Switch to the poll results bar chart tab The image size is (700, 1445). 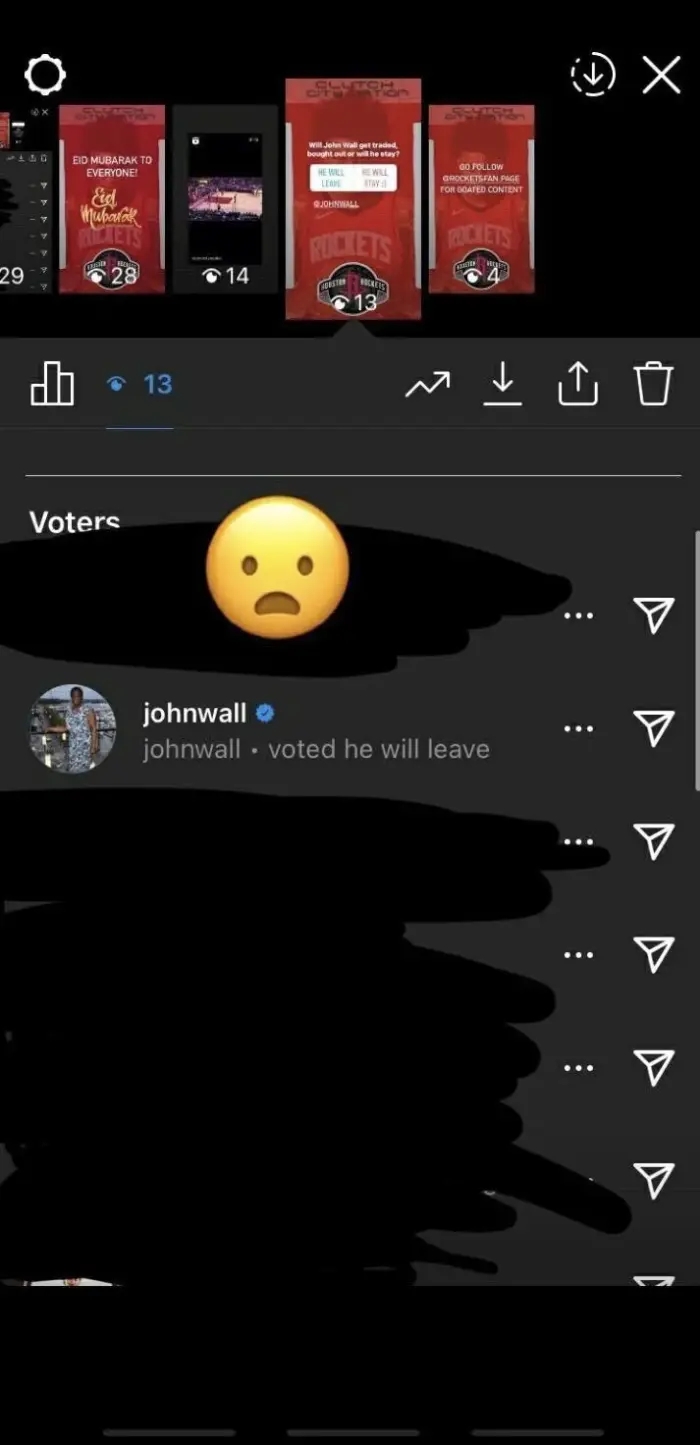point(52,384)
